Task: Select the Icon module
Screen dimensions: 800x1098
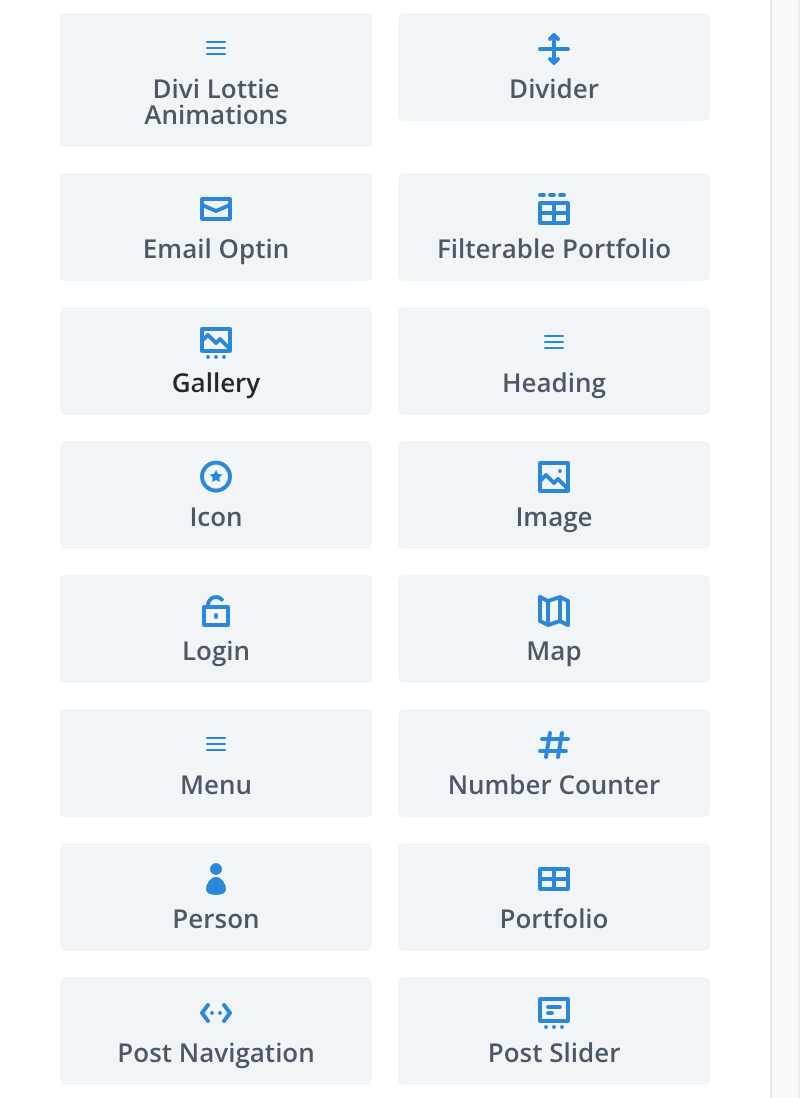Action: [216, 495]
